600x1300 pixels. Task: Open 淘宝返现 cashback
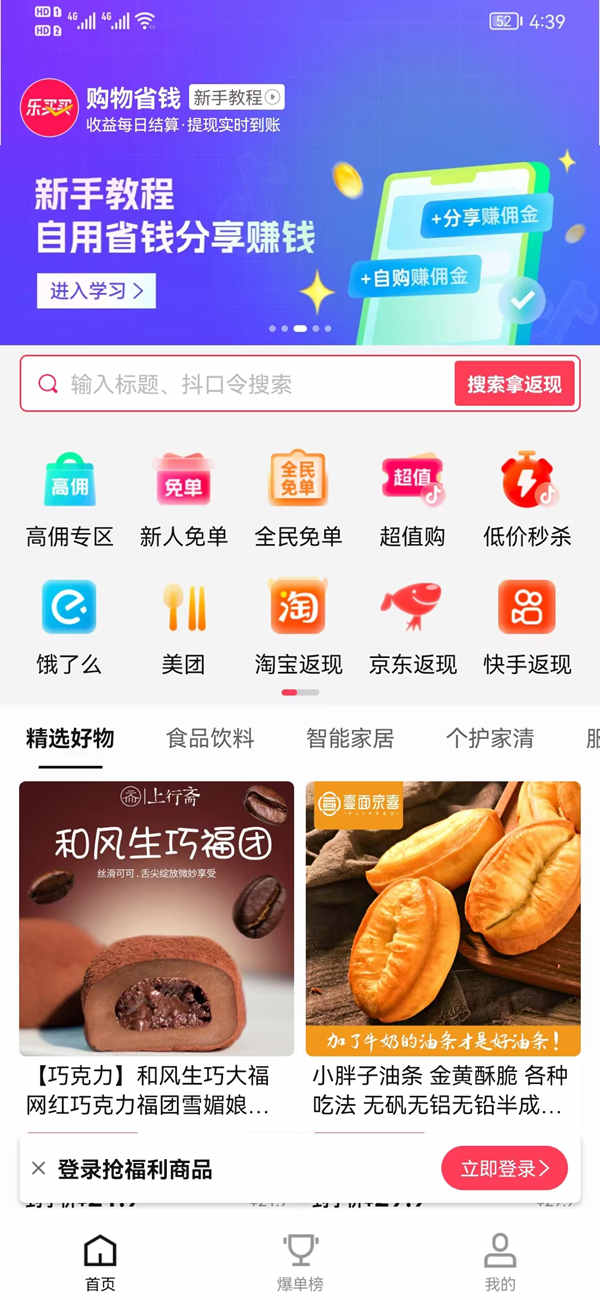click(298, 626)
